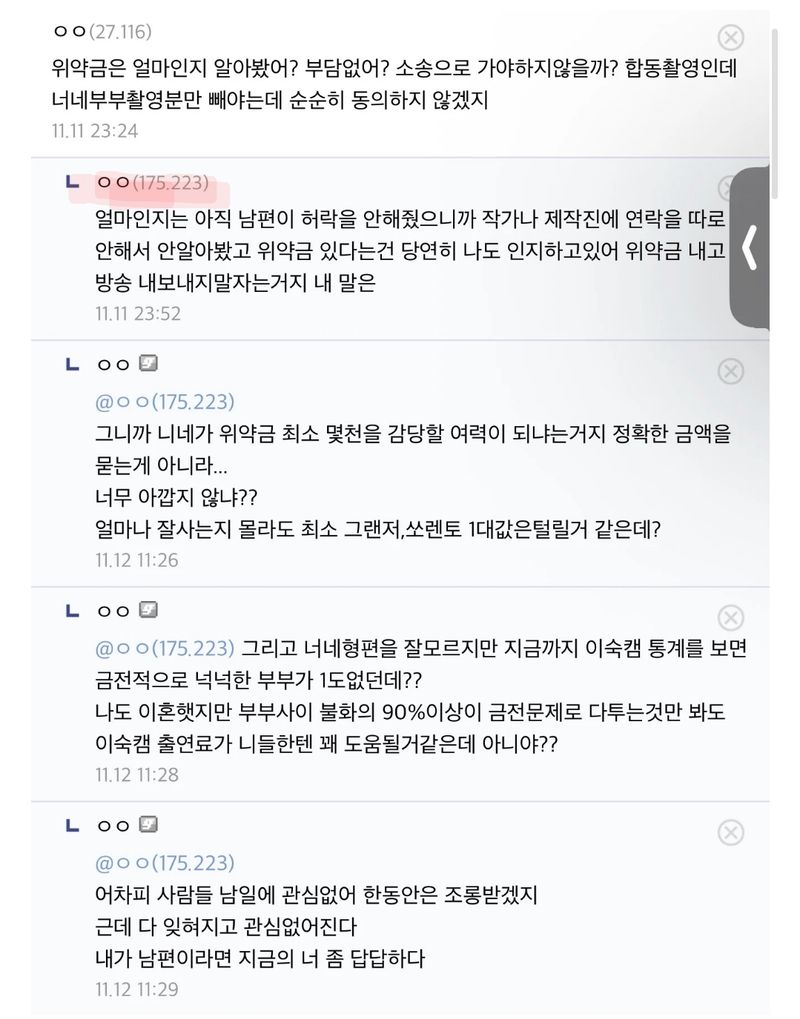
Task: Delete the reply posted 11.12 11:28
Action: point(732,617)
